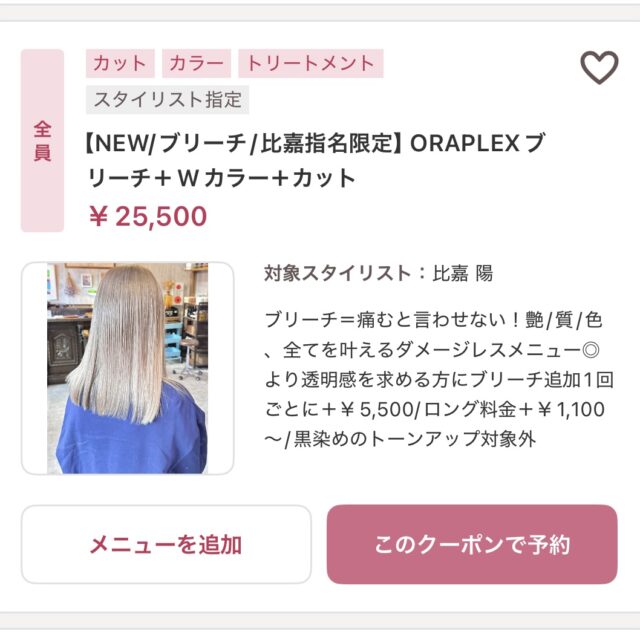Favorite this coupon with the heart icon
The width and height of the screenshot is (640, 640).
click(599, 68)
